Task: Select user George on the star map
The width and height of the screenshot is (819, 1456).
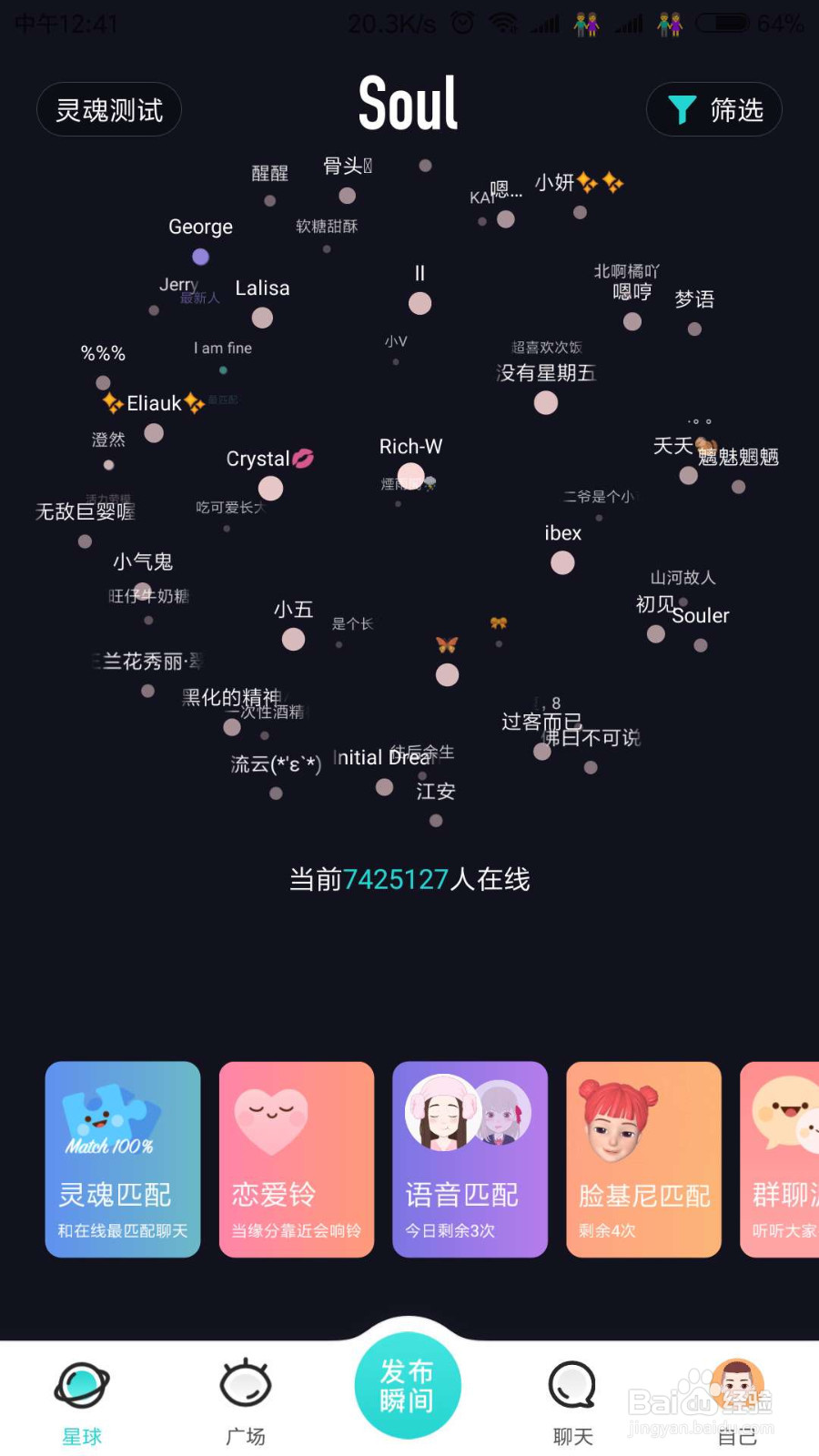Action: click(200, 258)
